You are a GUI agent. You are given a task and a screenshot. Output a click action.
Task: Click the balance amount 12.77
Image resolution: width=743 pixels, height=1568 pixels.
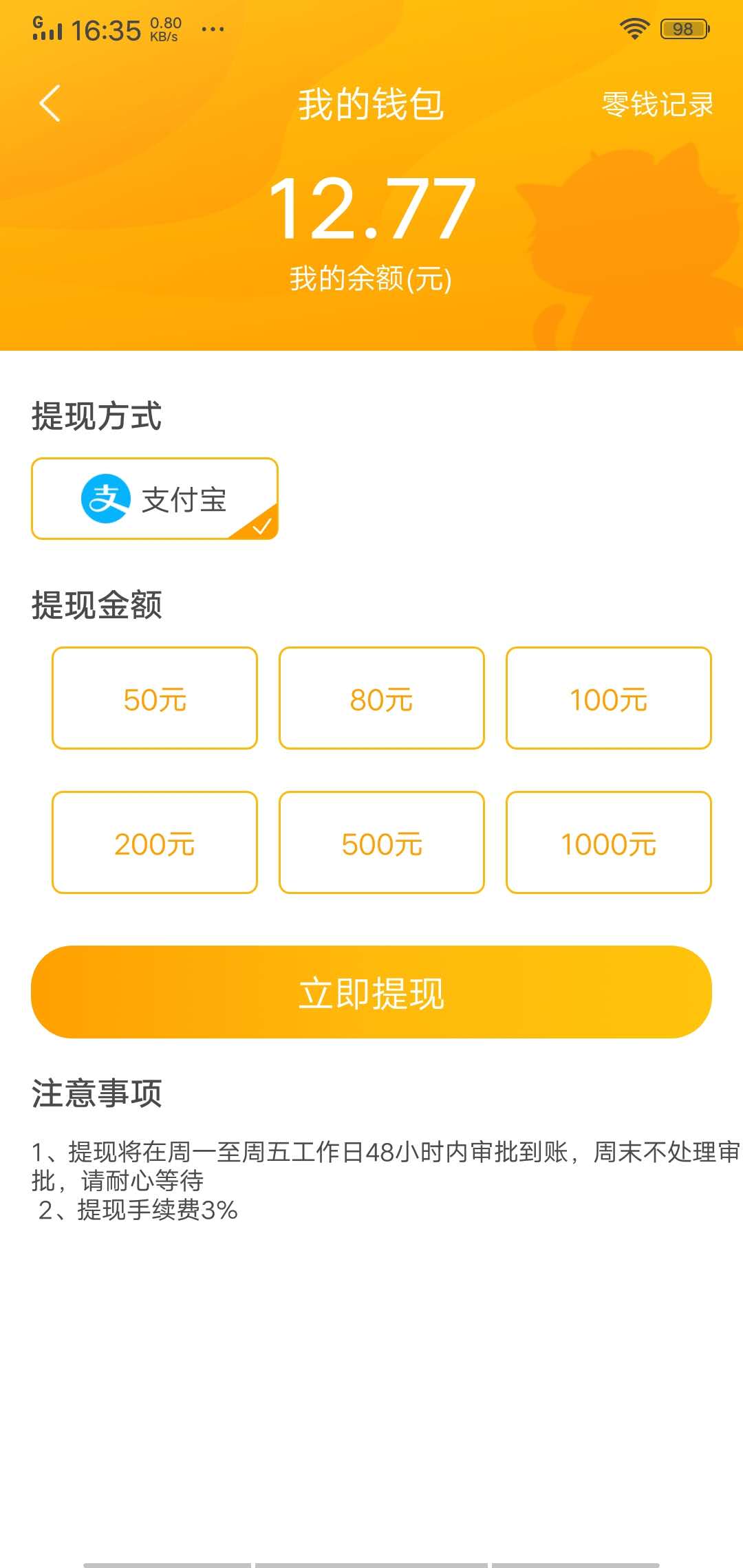click(x=371, y=211)
